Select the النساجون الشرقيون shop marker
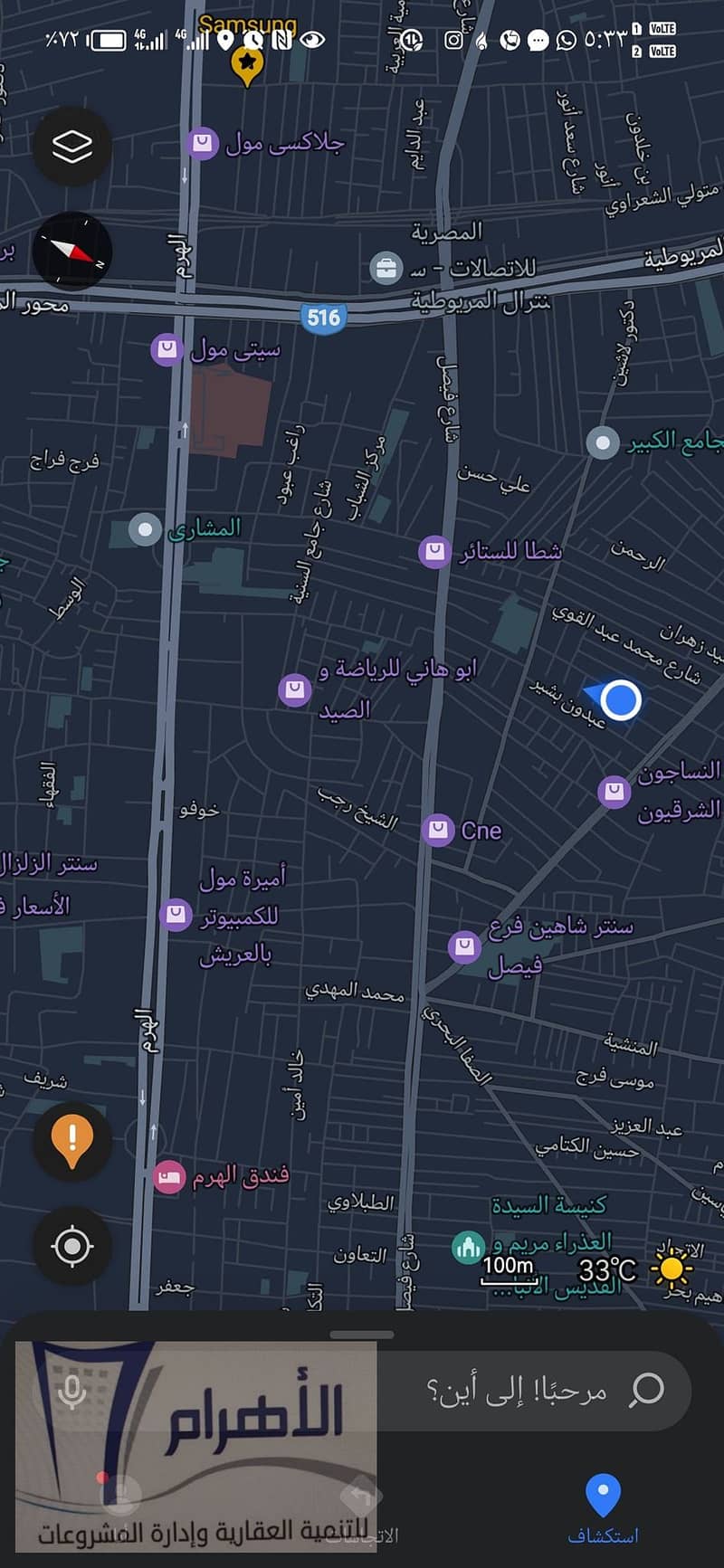 pos(614,792)
